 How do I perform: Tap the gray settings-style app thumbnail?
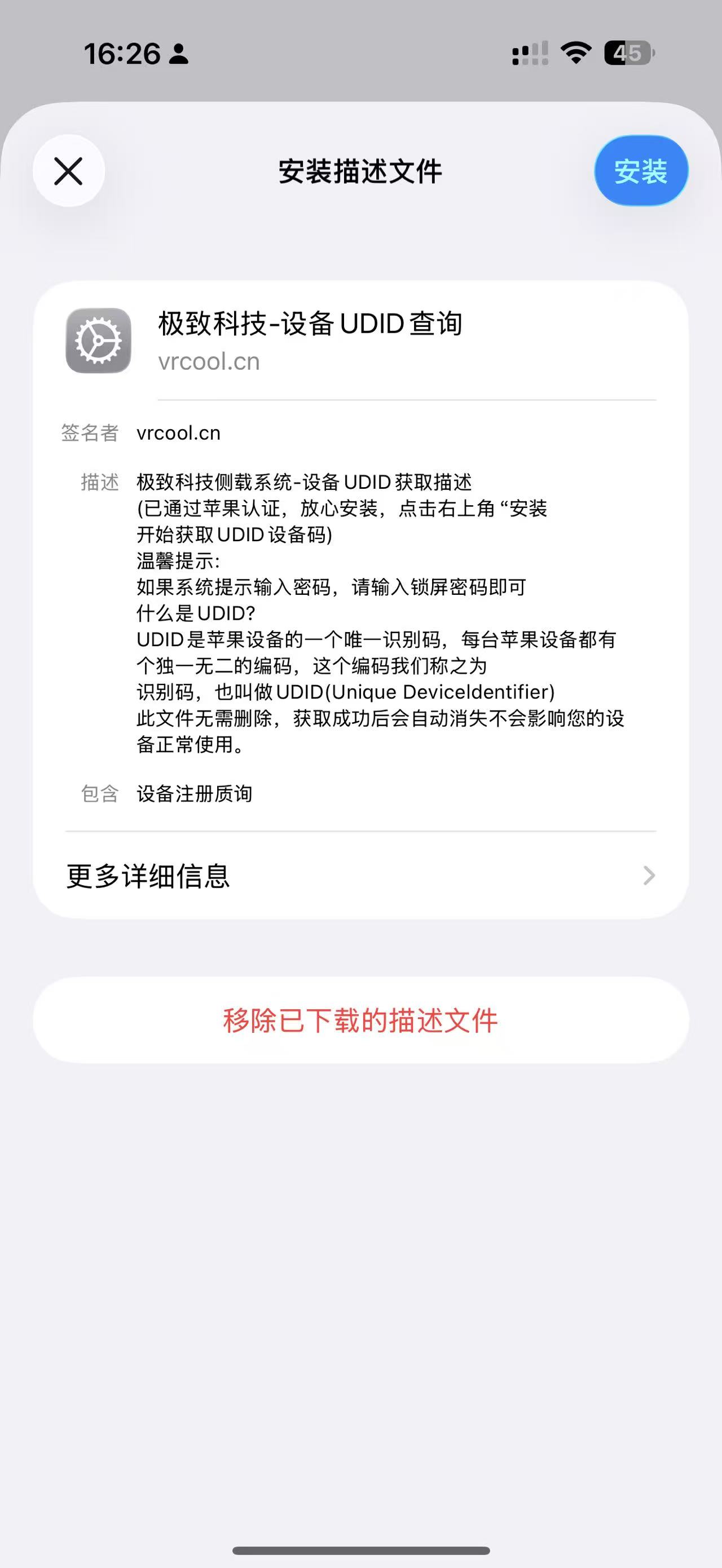tap(98, 341)
